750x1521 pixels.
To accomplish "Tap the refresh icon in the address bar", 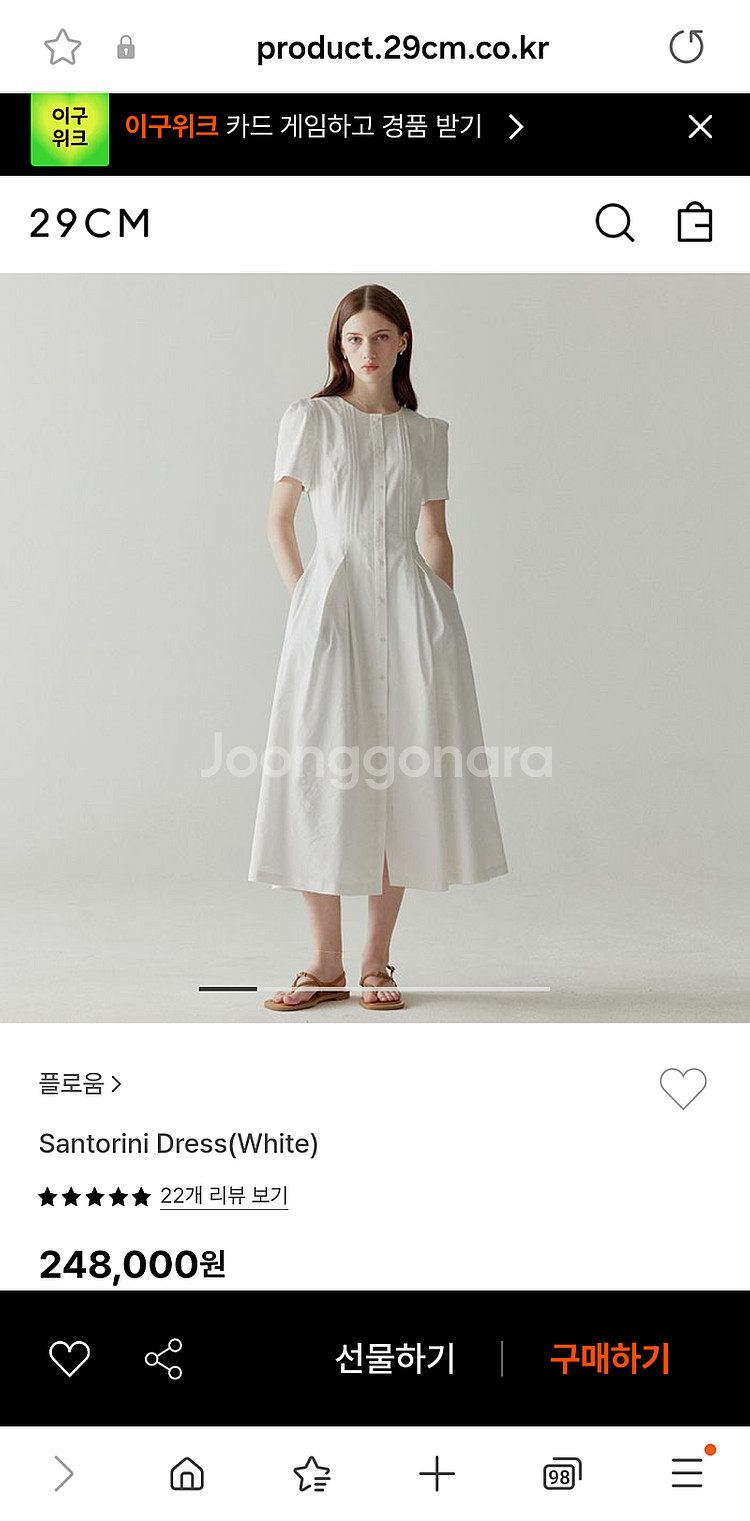I will 686,46.
